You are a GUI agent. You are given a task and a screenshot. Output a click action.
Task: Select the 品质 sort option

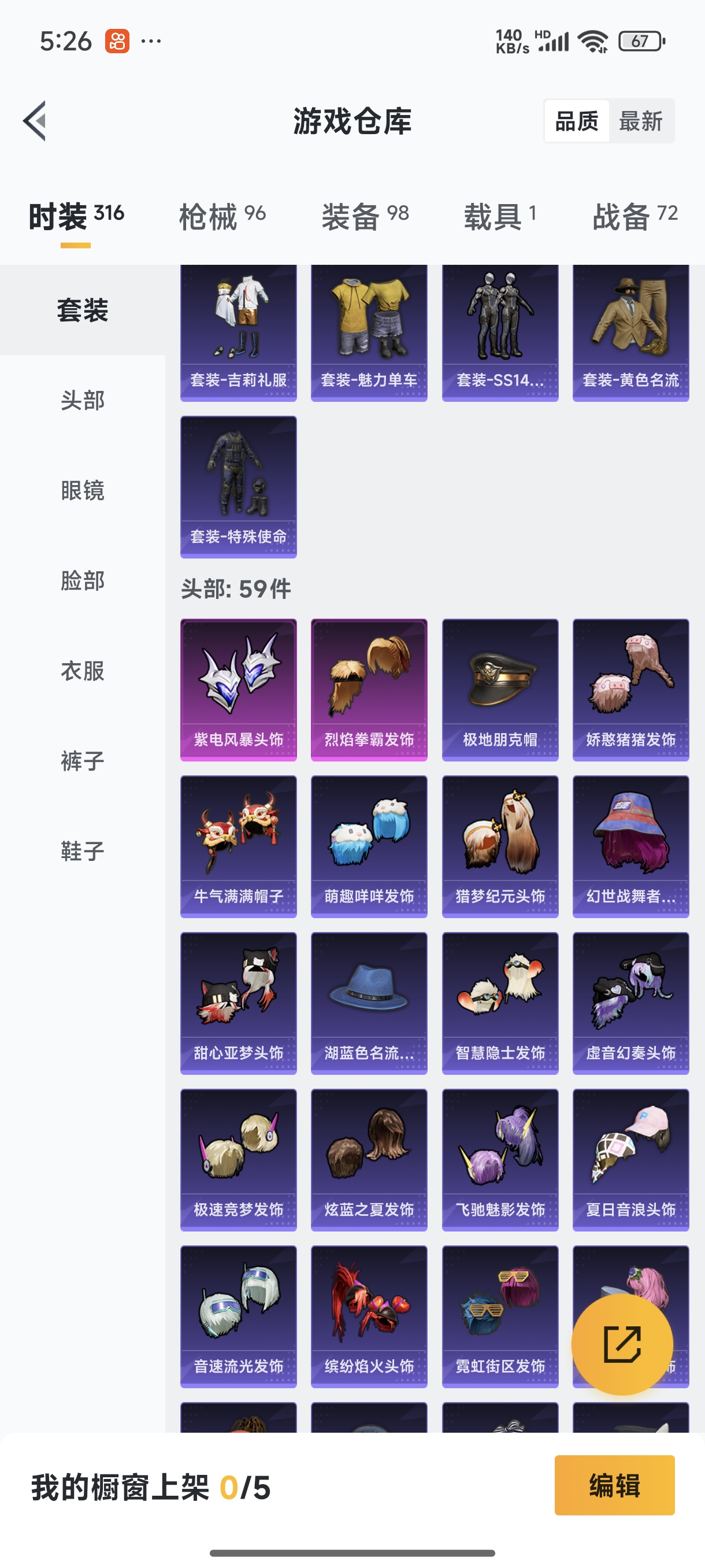click(x=577, y=121)
